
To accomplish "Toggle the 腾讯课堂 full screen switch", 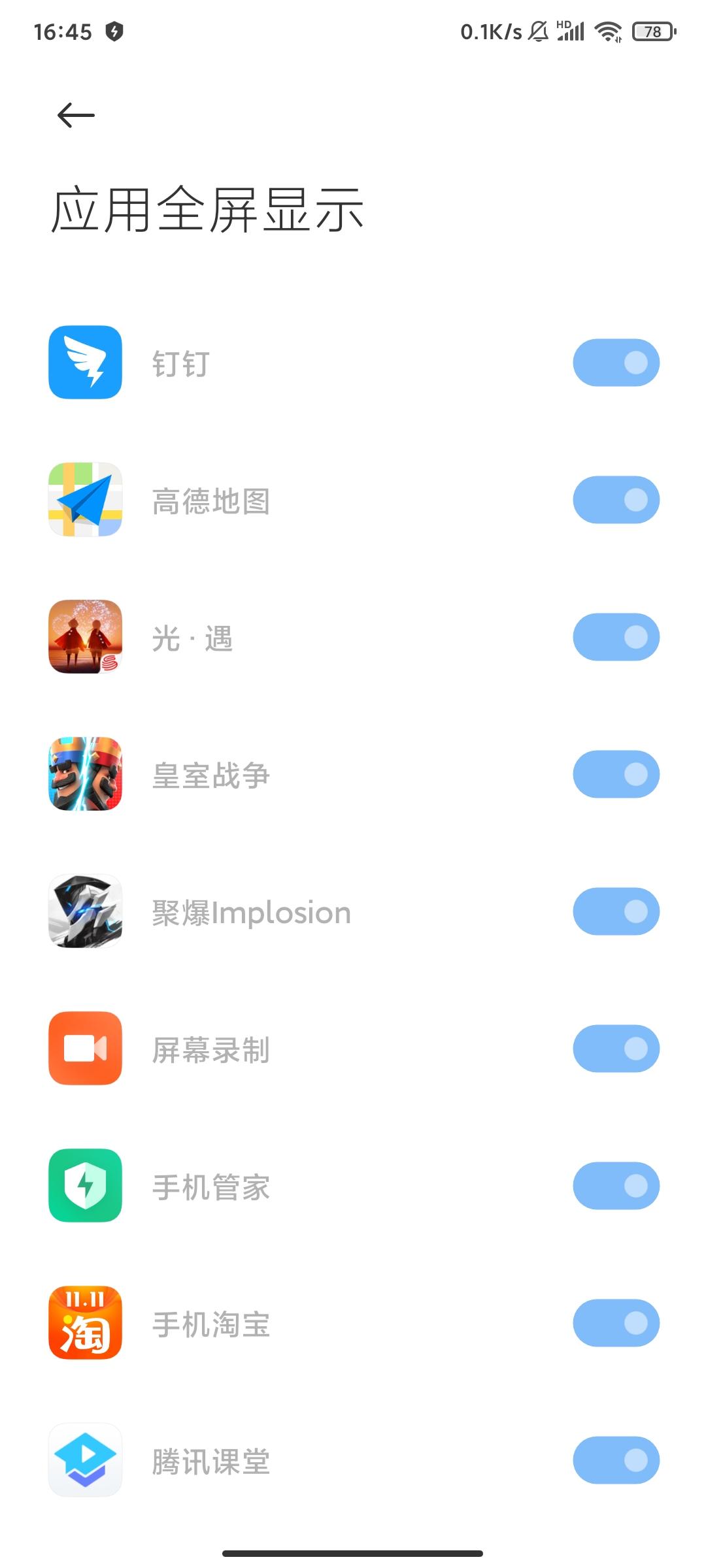I will [616, 1460].
